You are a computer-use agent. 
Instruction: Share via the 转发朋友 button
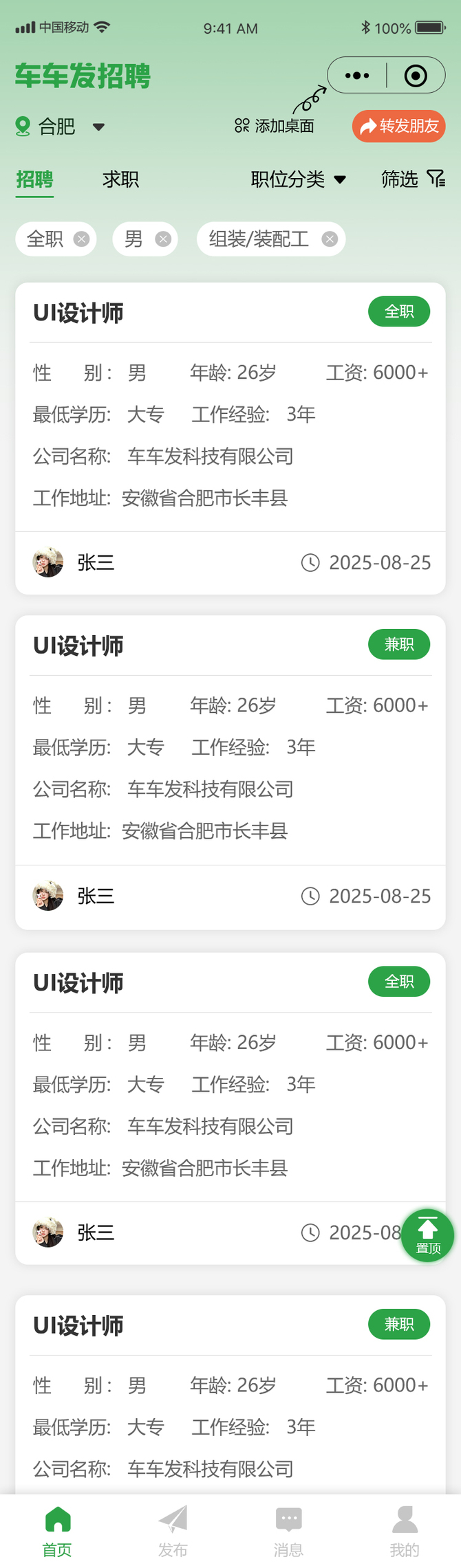point(399,126)
